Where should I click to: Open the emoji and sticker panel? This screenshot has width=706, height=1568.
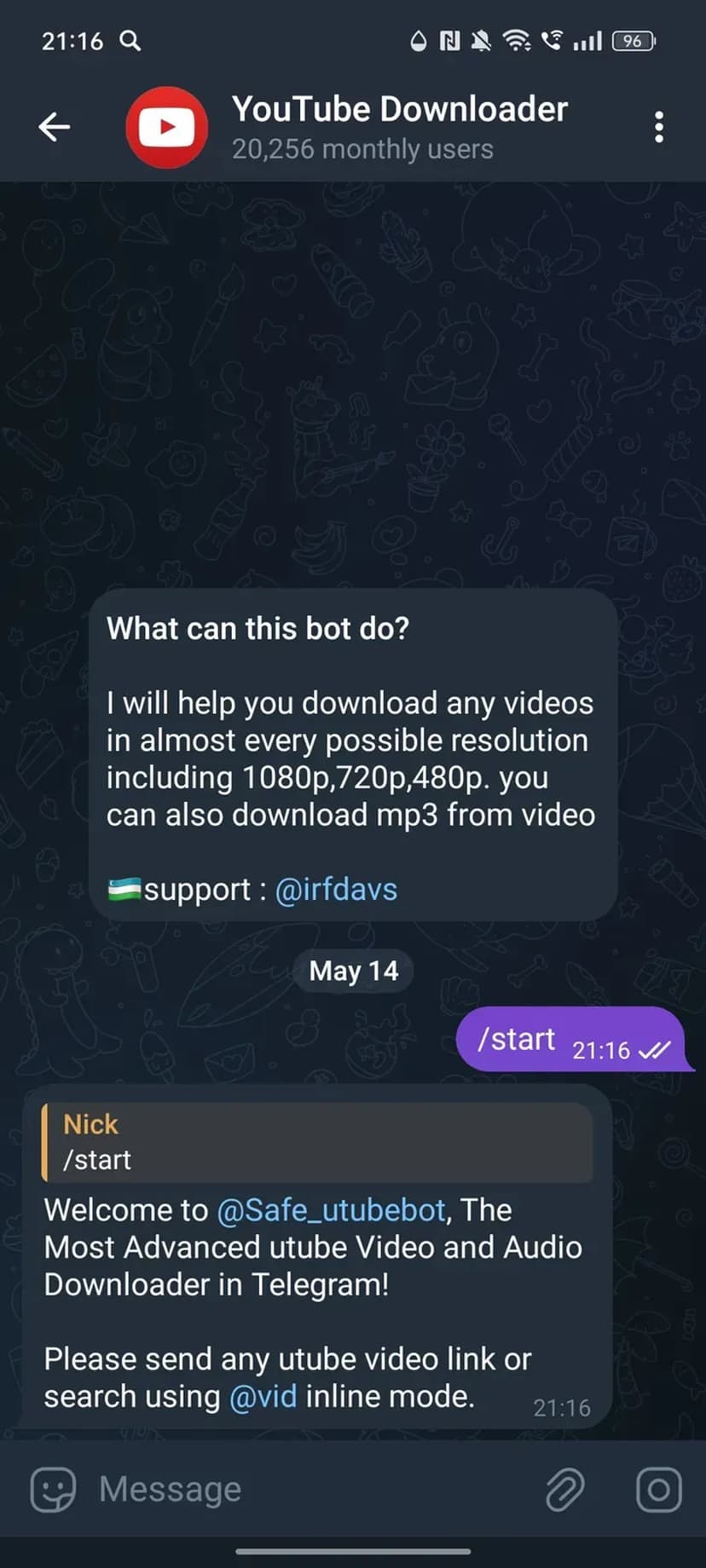pyautogui.click(x=53, y=1490)
